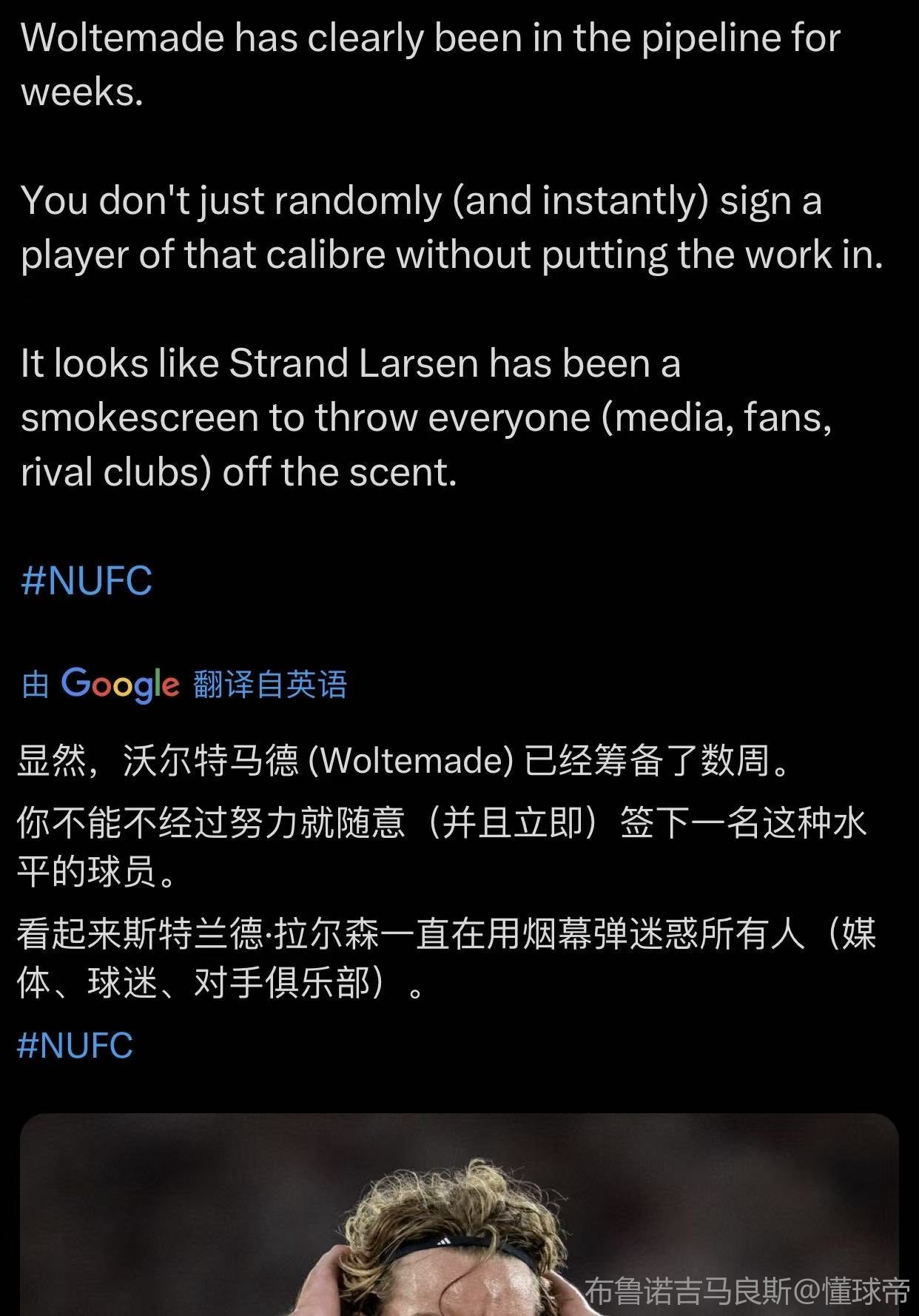Tap the Google translated-from-English link
Viewport: 919px width, 1316px height.
pyautogui.click(x=184, y=684)
